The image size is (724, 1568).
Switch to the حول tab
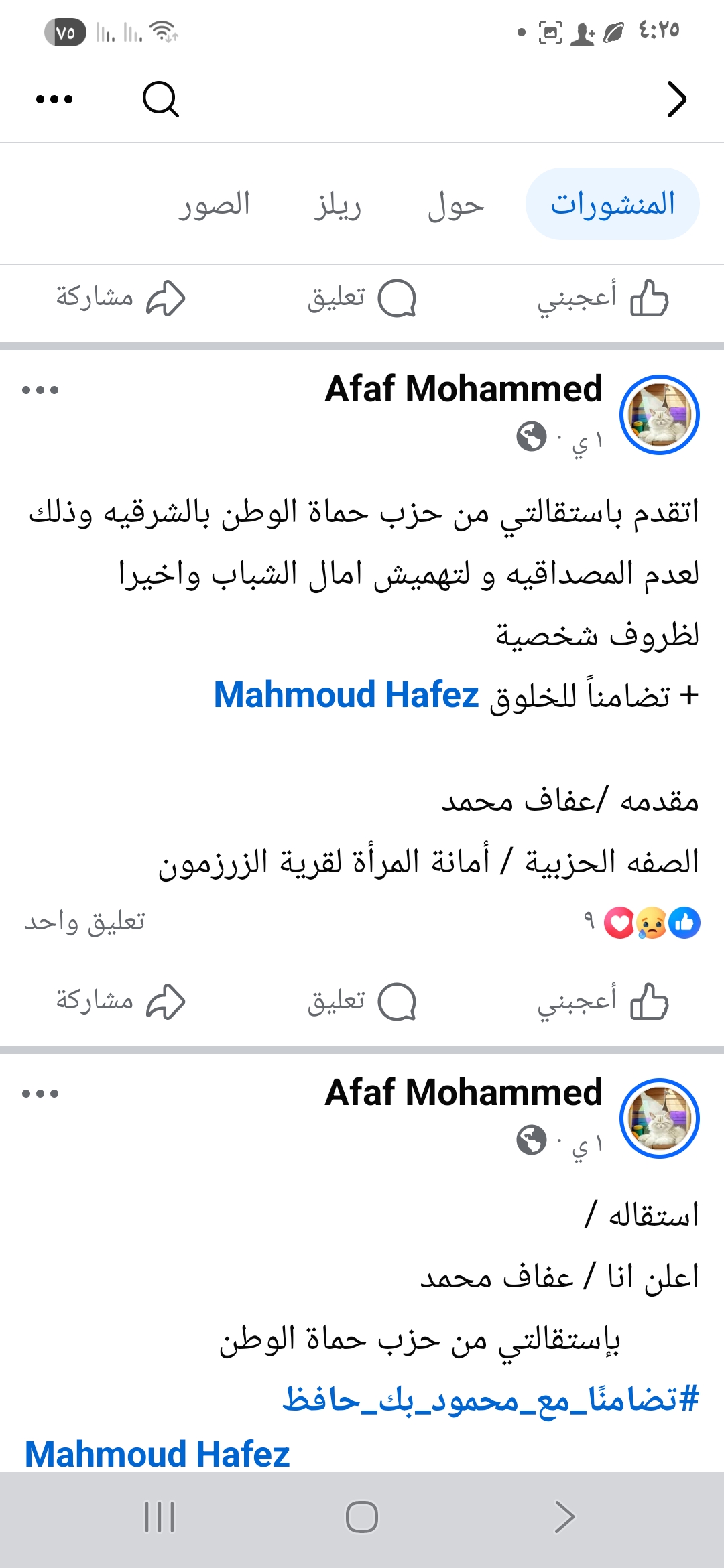pos(456,205)
